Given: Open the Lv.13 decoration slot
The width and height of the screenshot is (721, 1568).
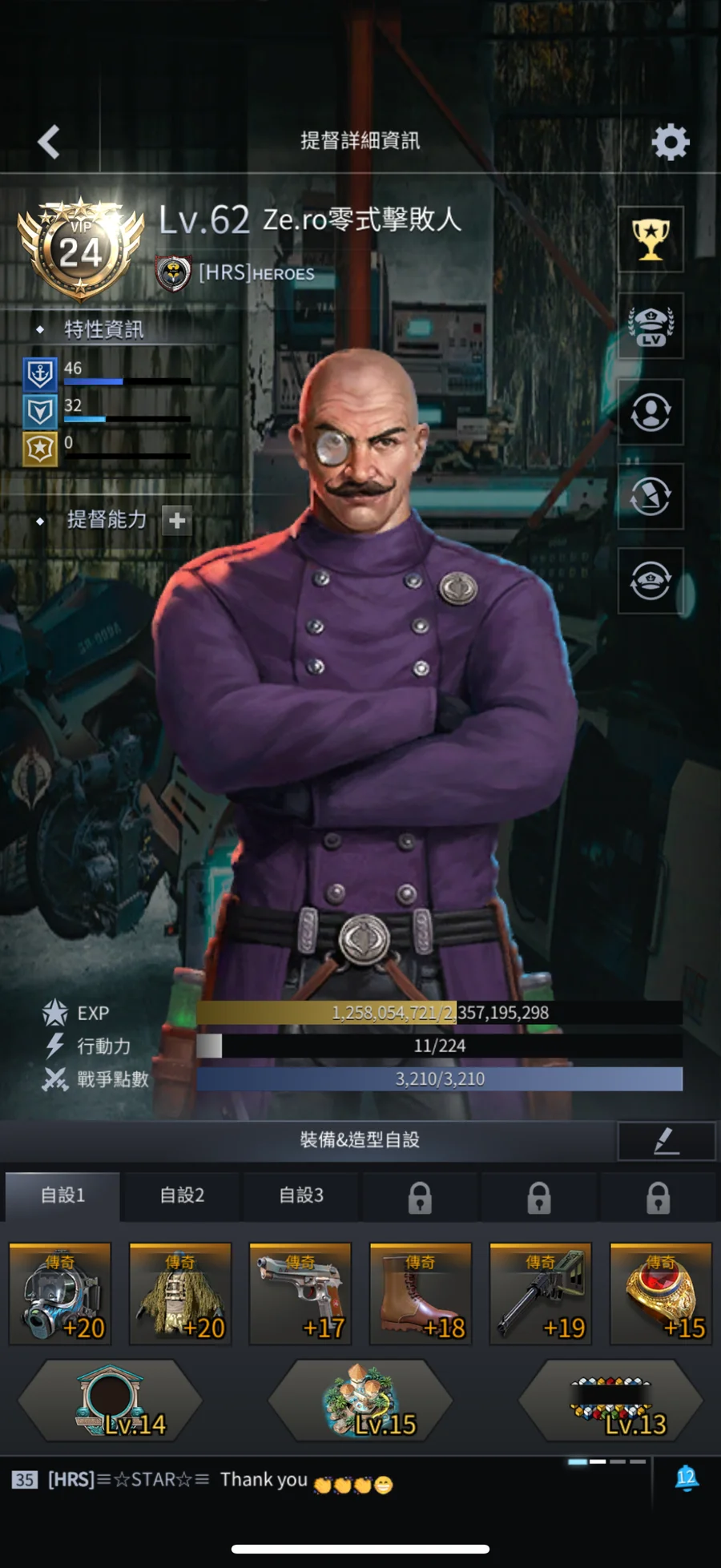Looking at the screenshot, I should coord(610,1401).
